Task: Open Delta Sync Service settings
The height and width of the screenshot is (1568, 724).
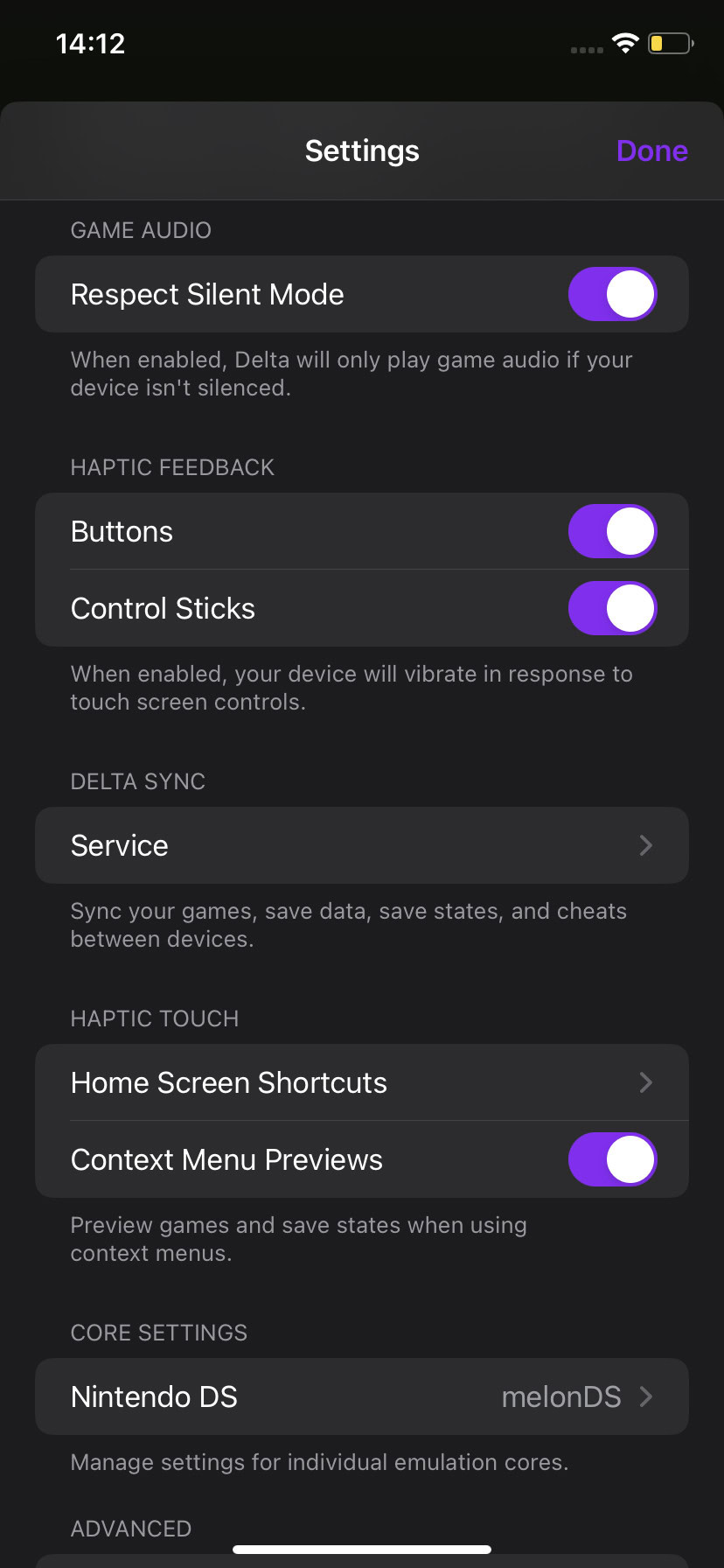Action: (362, 845)
